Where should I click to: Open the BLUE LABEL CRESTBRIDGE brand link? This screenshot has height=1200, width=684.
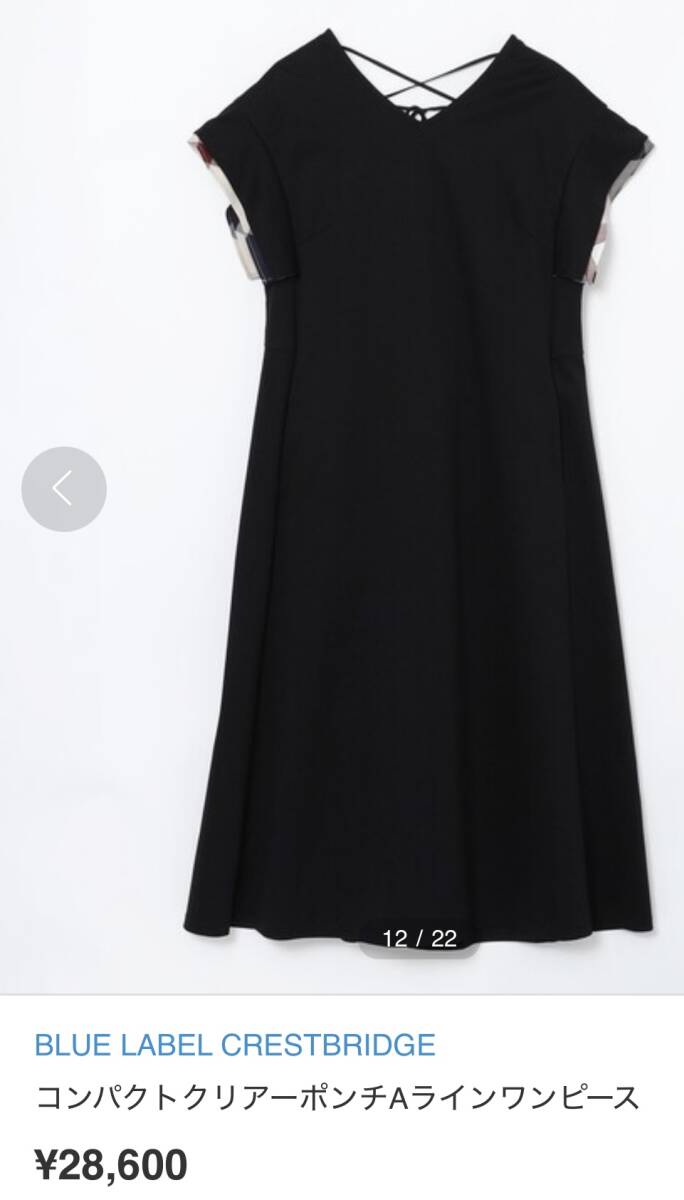(235, 1046)
